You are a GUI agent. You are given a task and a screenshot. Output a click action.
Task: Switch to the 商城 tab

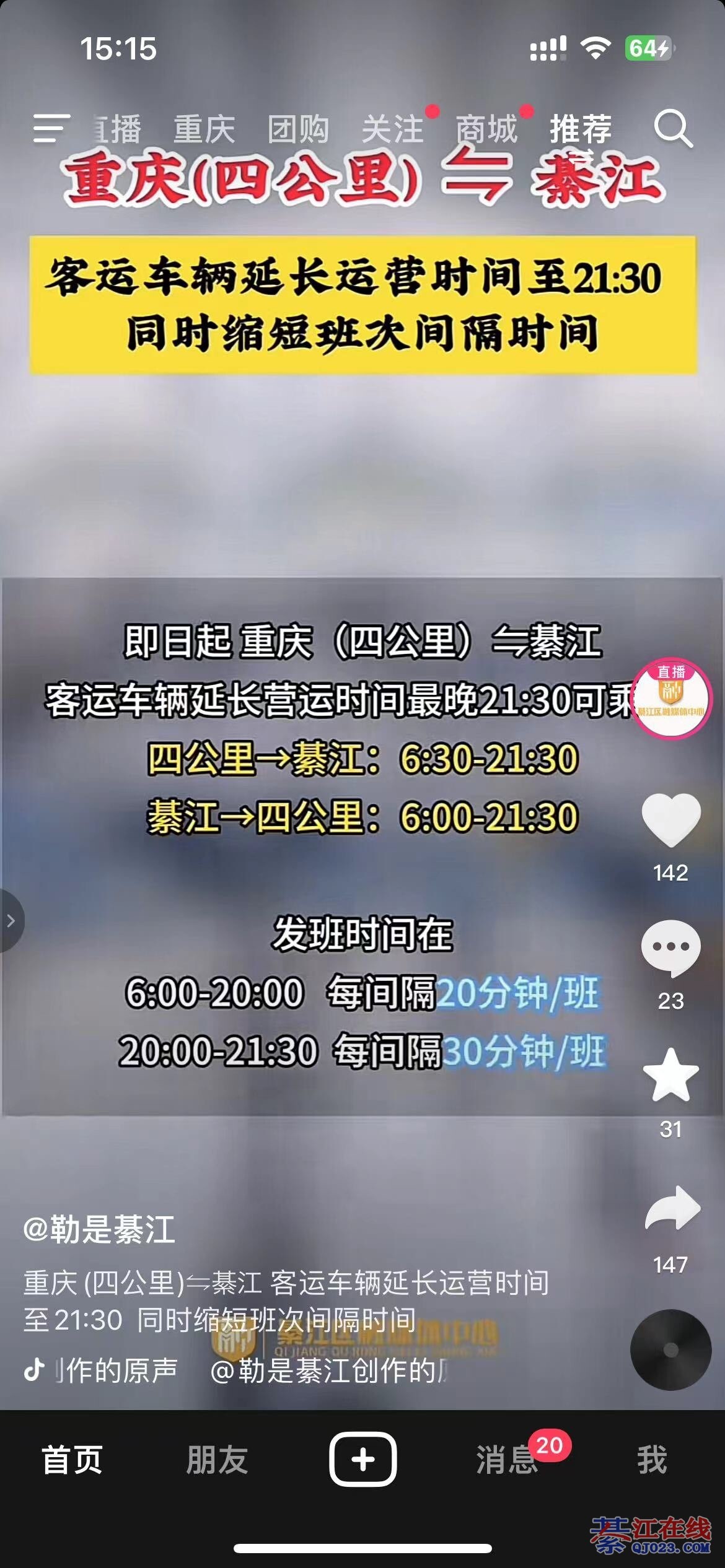coord(486,129)
